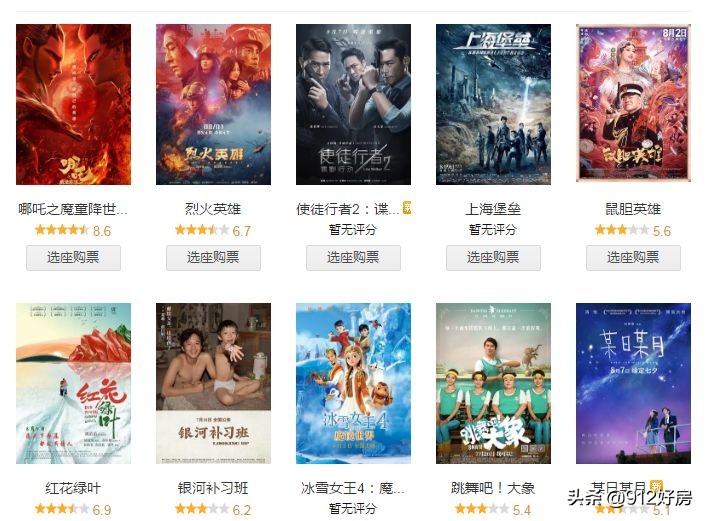
Task: View the 银河补习班 movie poster
Action: coord(213,383)
